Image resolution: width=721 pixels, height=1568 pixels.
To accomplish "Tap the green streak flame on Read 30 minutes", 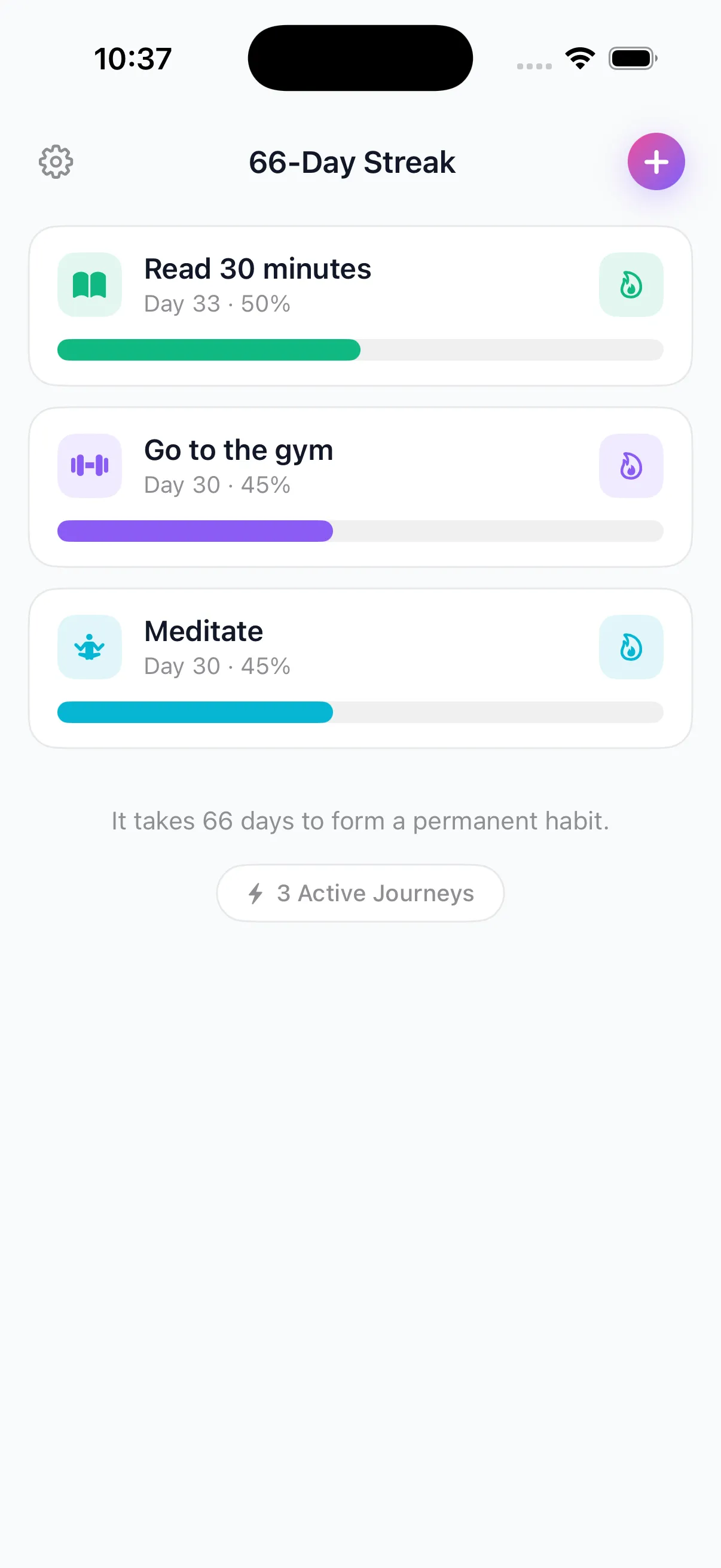I will coord(630,284).
